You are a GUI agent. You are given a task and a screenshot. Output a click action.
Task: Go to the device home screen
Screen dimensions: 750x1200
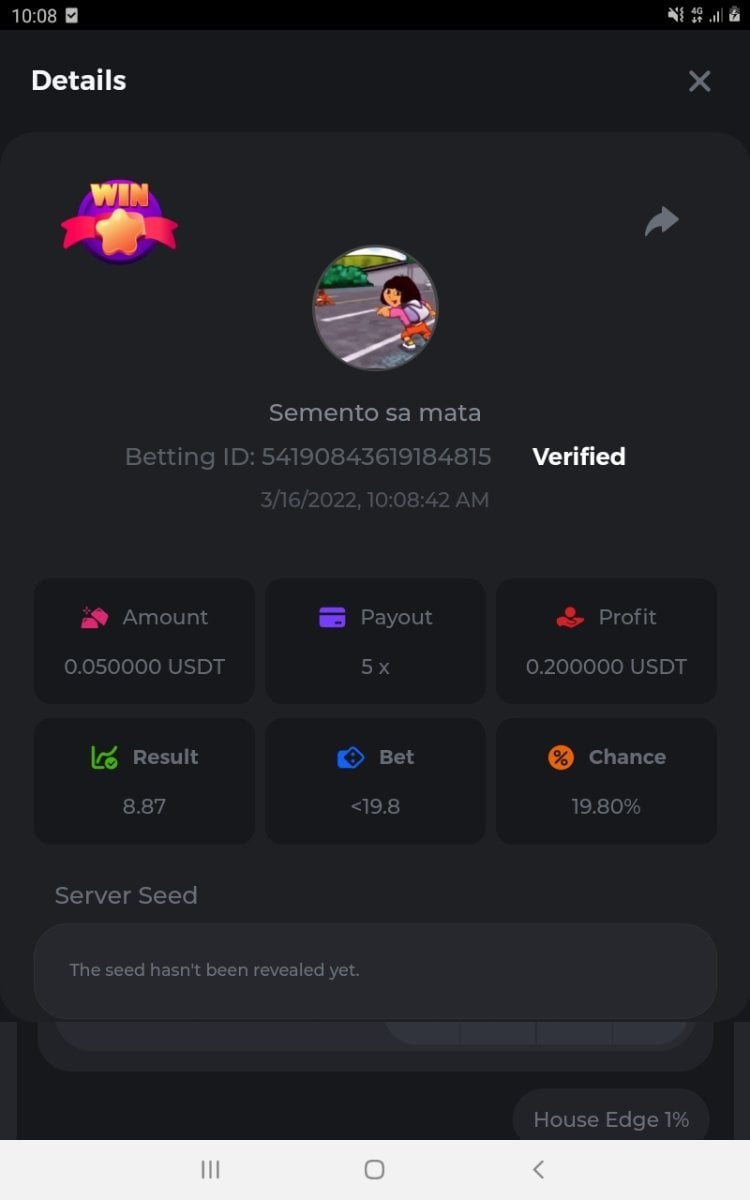point(374,1169)
